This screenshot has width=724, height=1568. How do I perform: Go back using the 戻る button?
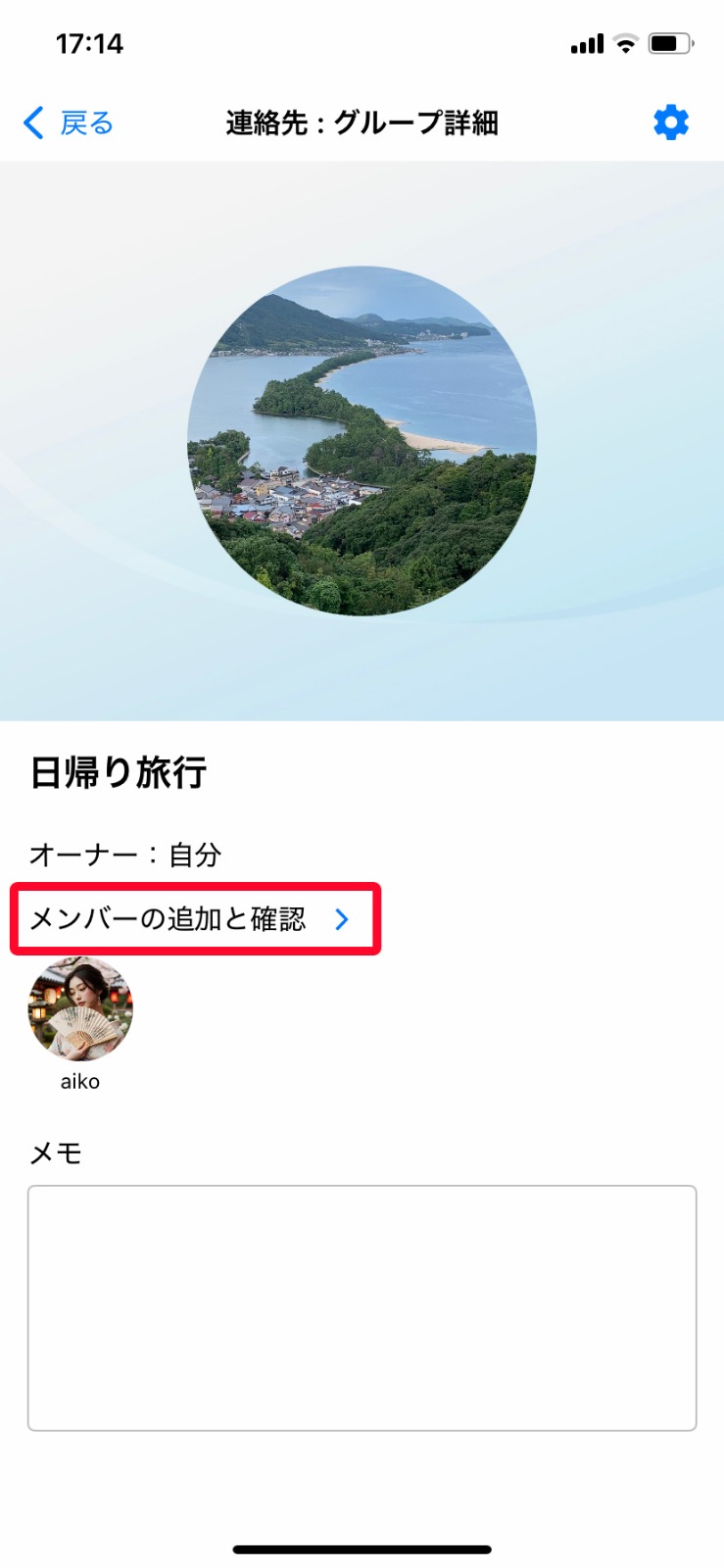coord(69,123)
